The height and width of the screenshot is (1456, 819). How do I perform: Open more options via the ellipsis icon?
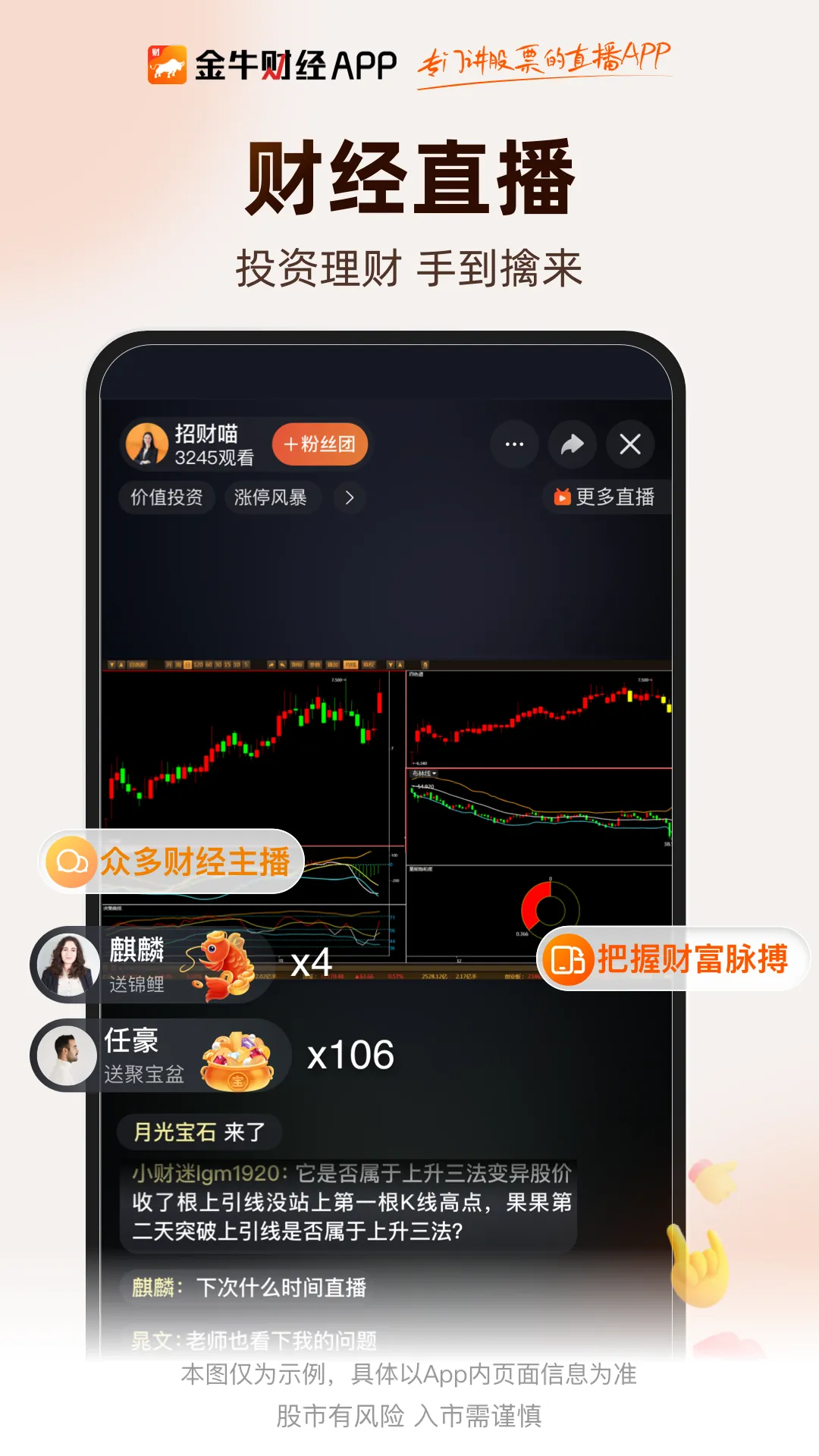coord(515,446)
